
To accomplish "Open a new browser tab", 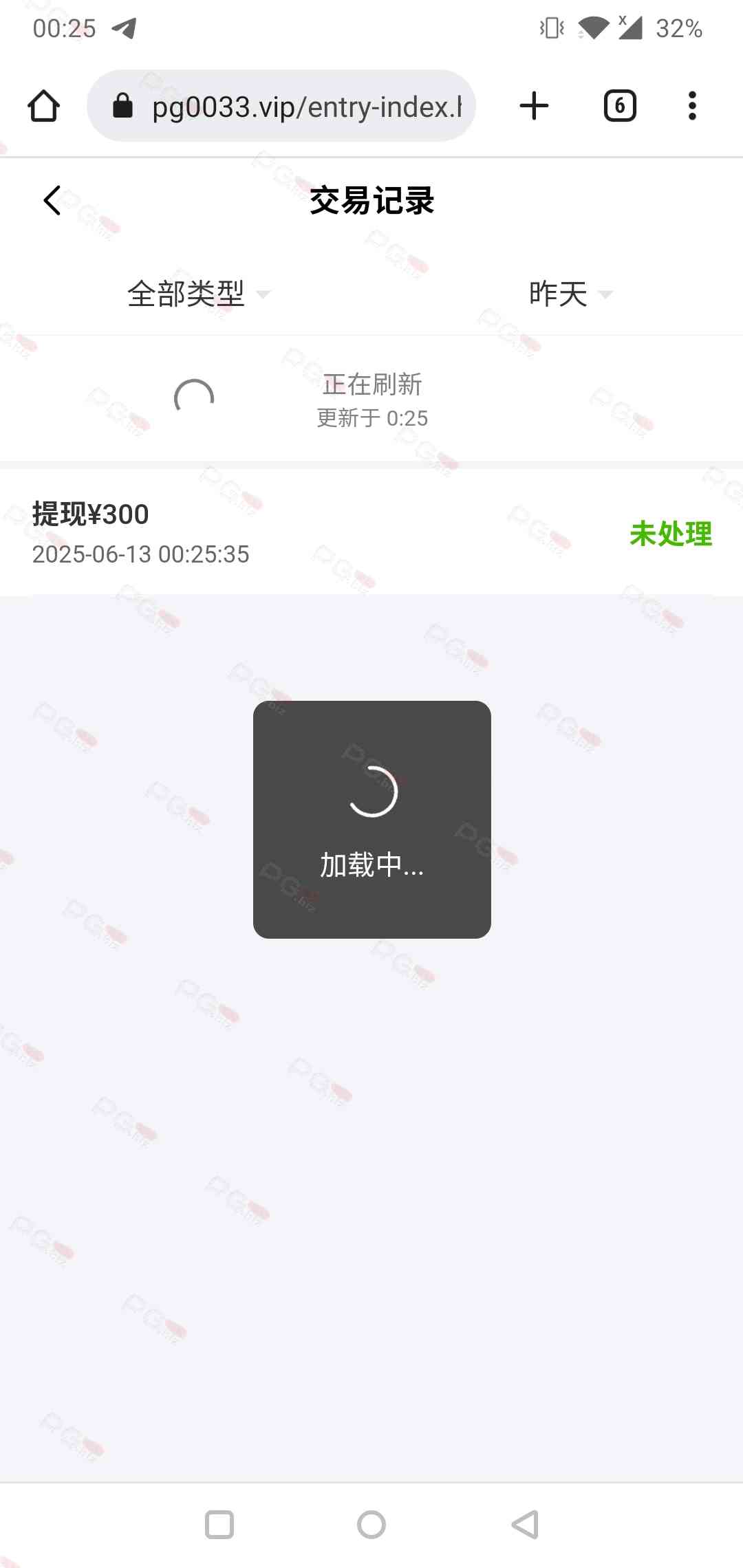I will pos(534,106).
